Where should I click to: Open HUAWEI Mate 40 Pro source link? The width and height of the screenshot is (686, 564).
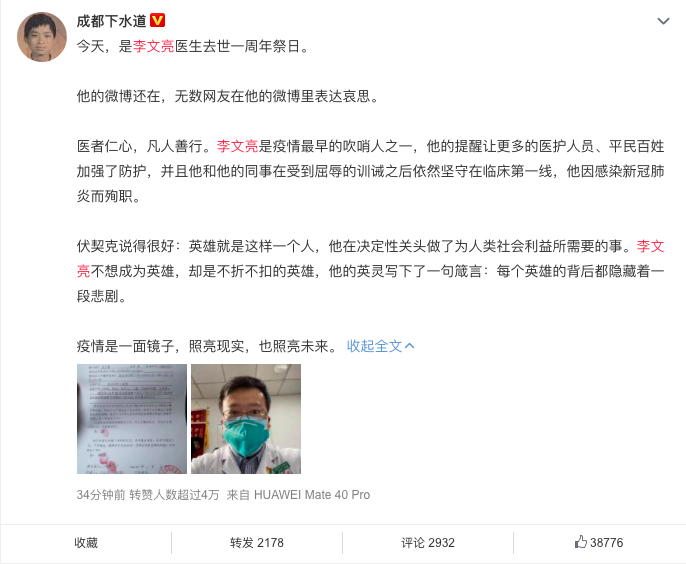(x=311, y=494)
